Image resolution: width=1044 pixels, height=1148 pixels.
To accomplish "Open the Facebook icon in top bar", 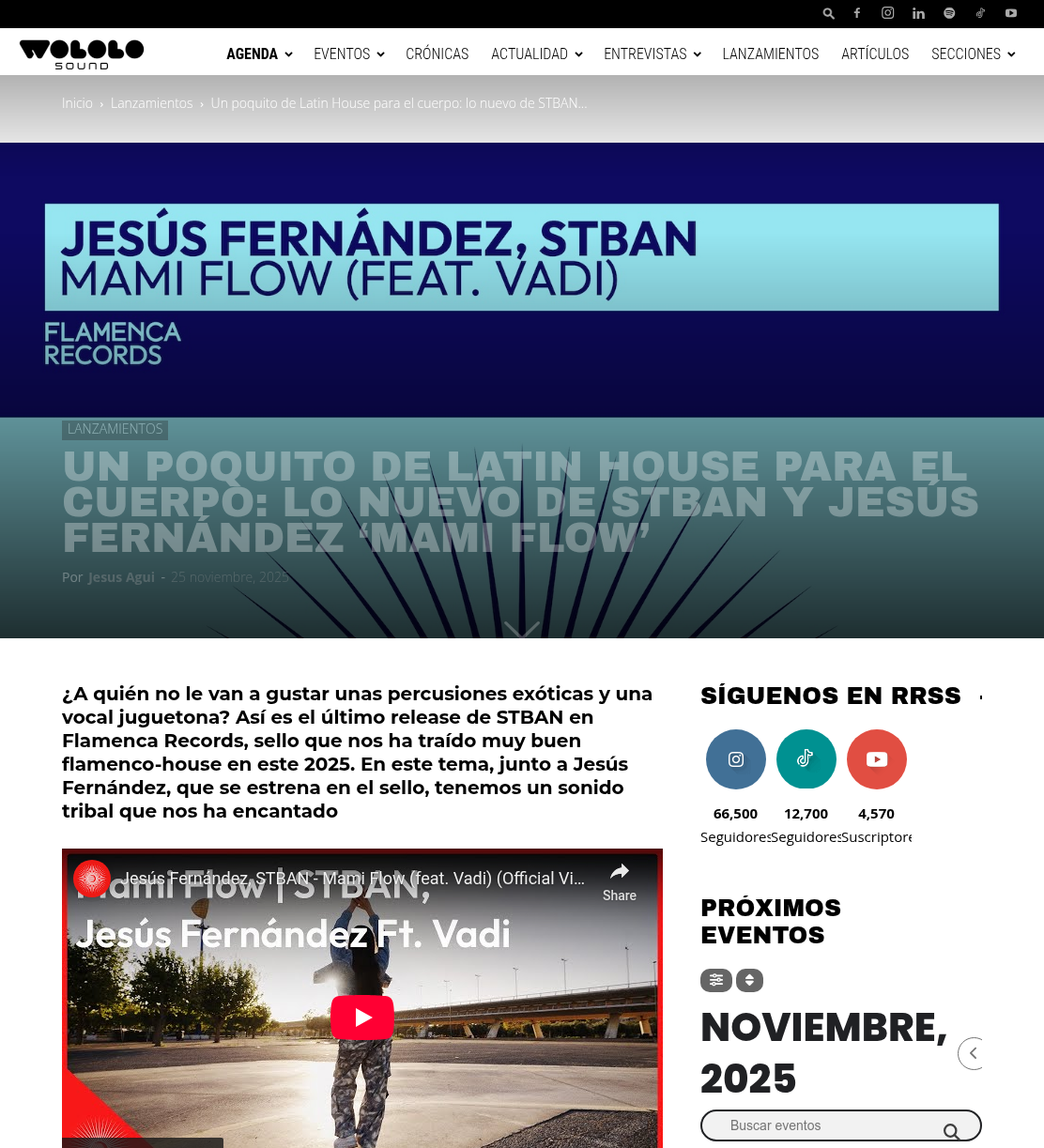I will click(x=856, y=13).
